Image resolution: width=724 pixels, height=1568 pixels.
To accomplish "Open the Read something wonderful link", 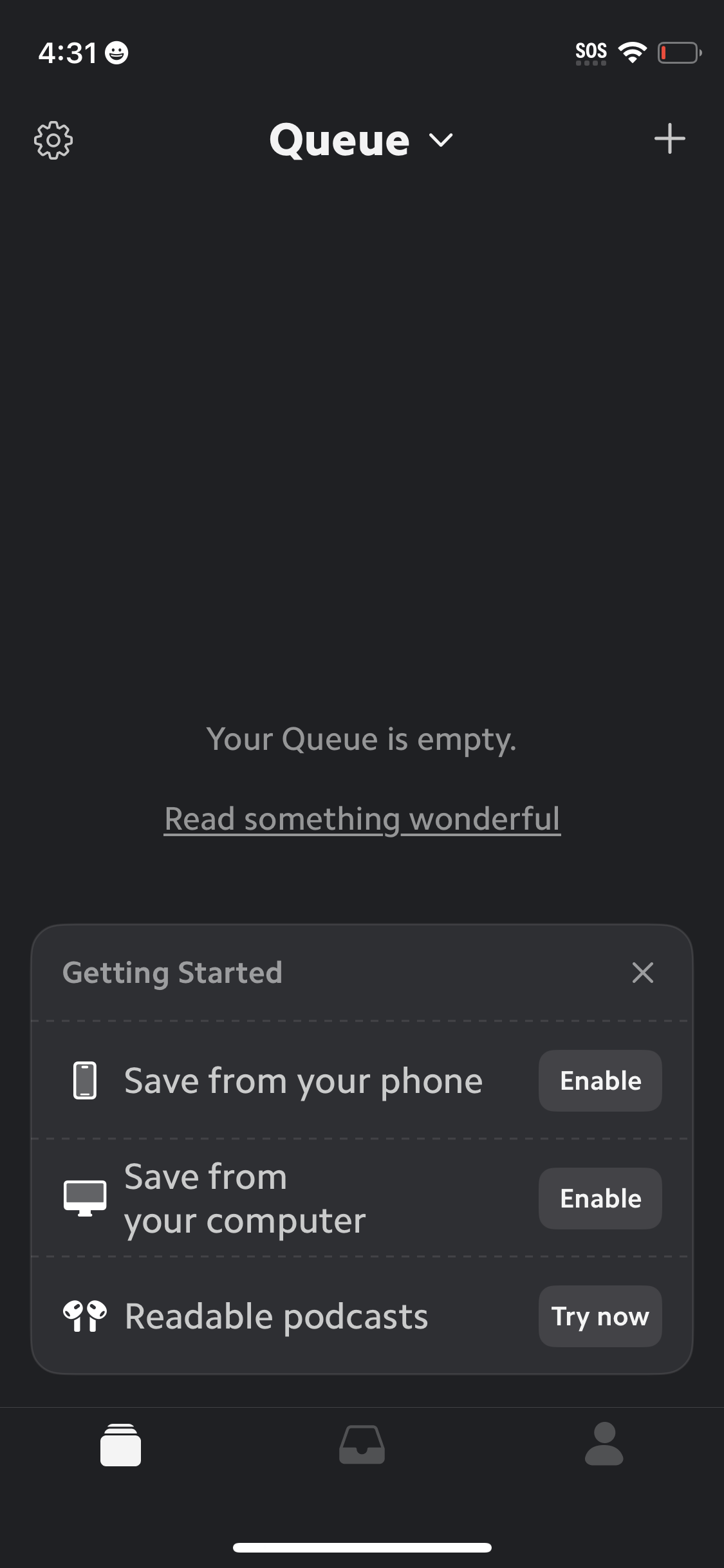I will tap(362, 818).
